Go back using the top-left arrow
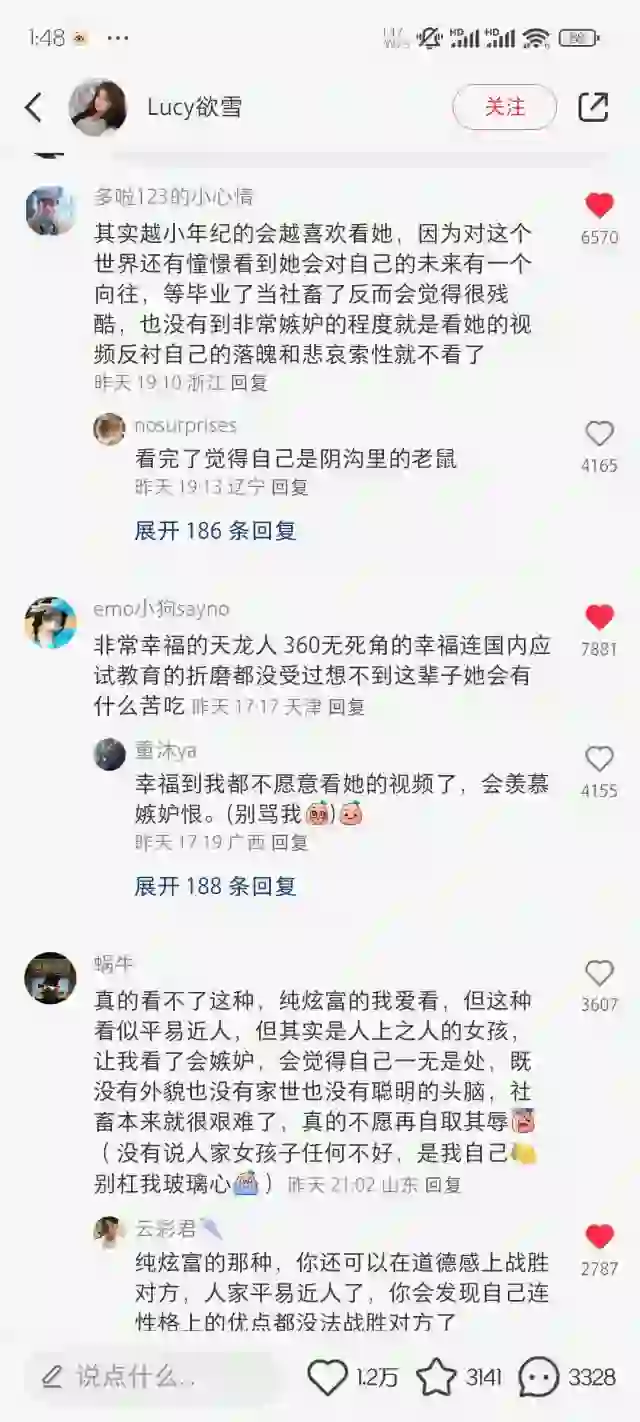 pyautogui.click(x=34, y=108)
